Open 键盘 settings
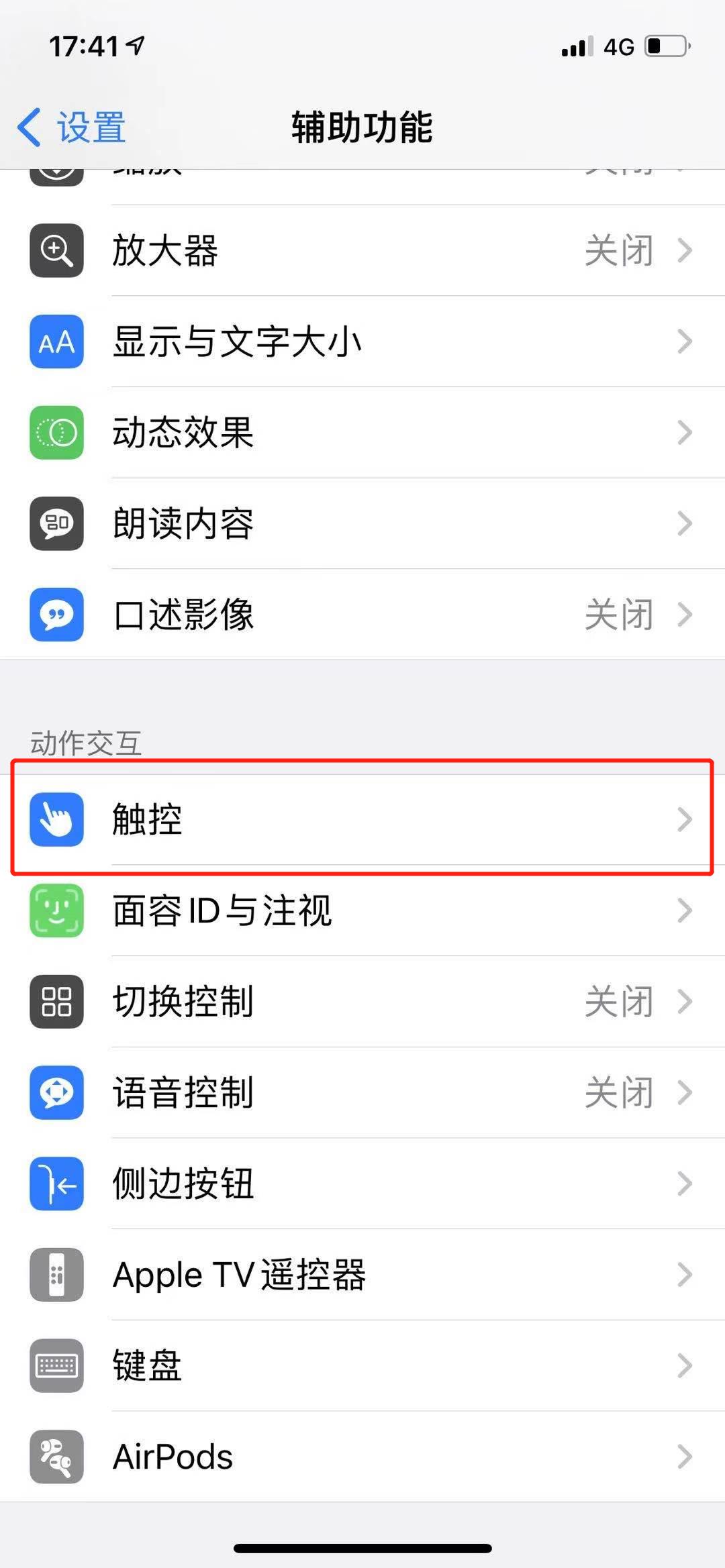The image size is (725, 1568). [x=362, y=1365]
